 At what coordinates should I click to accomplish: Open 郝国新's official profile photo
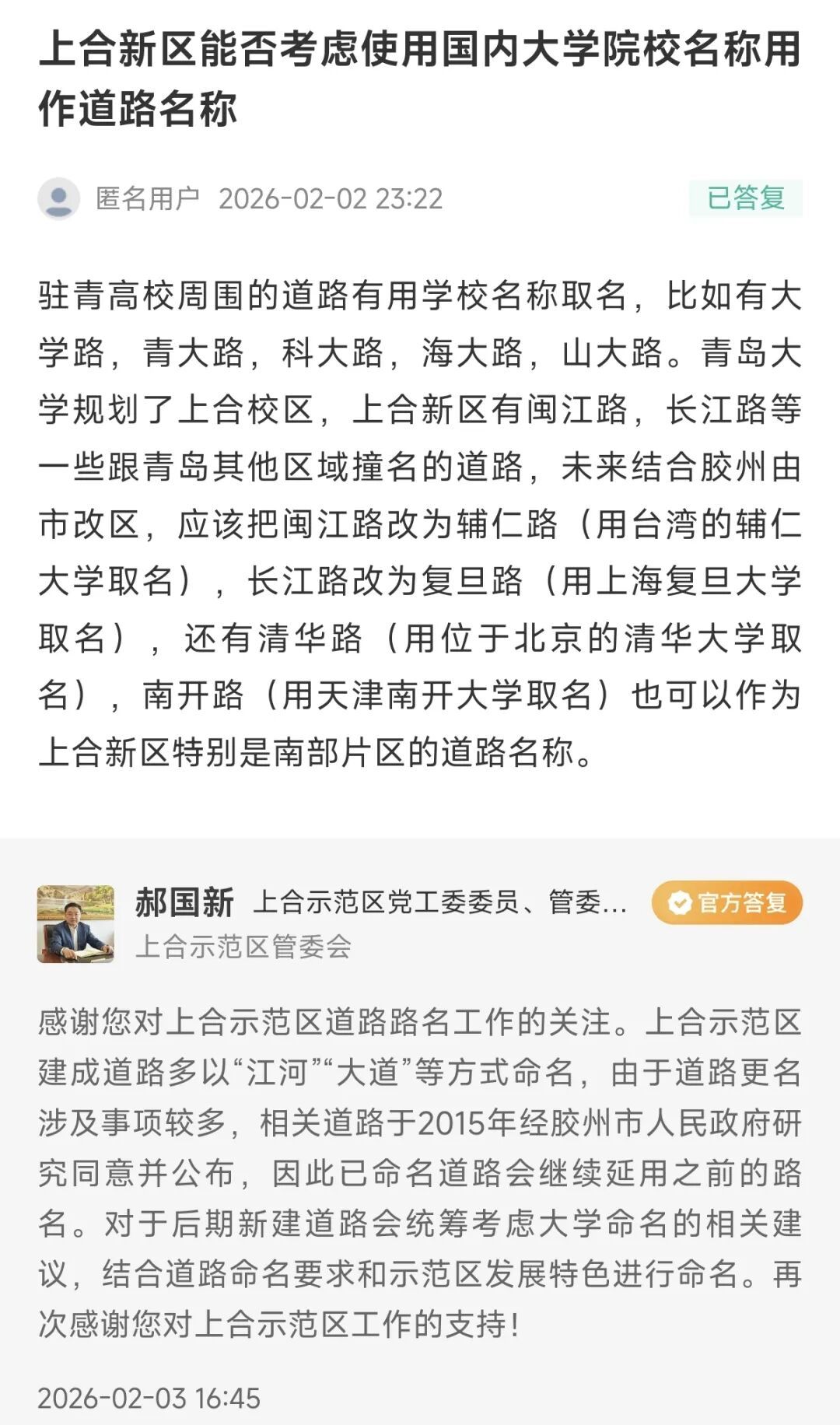coord(75,924)
